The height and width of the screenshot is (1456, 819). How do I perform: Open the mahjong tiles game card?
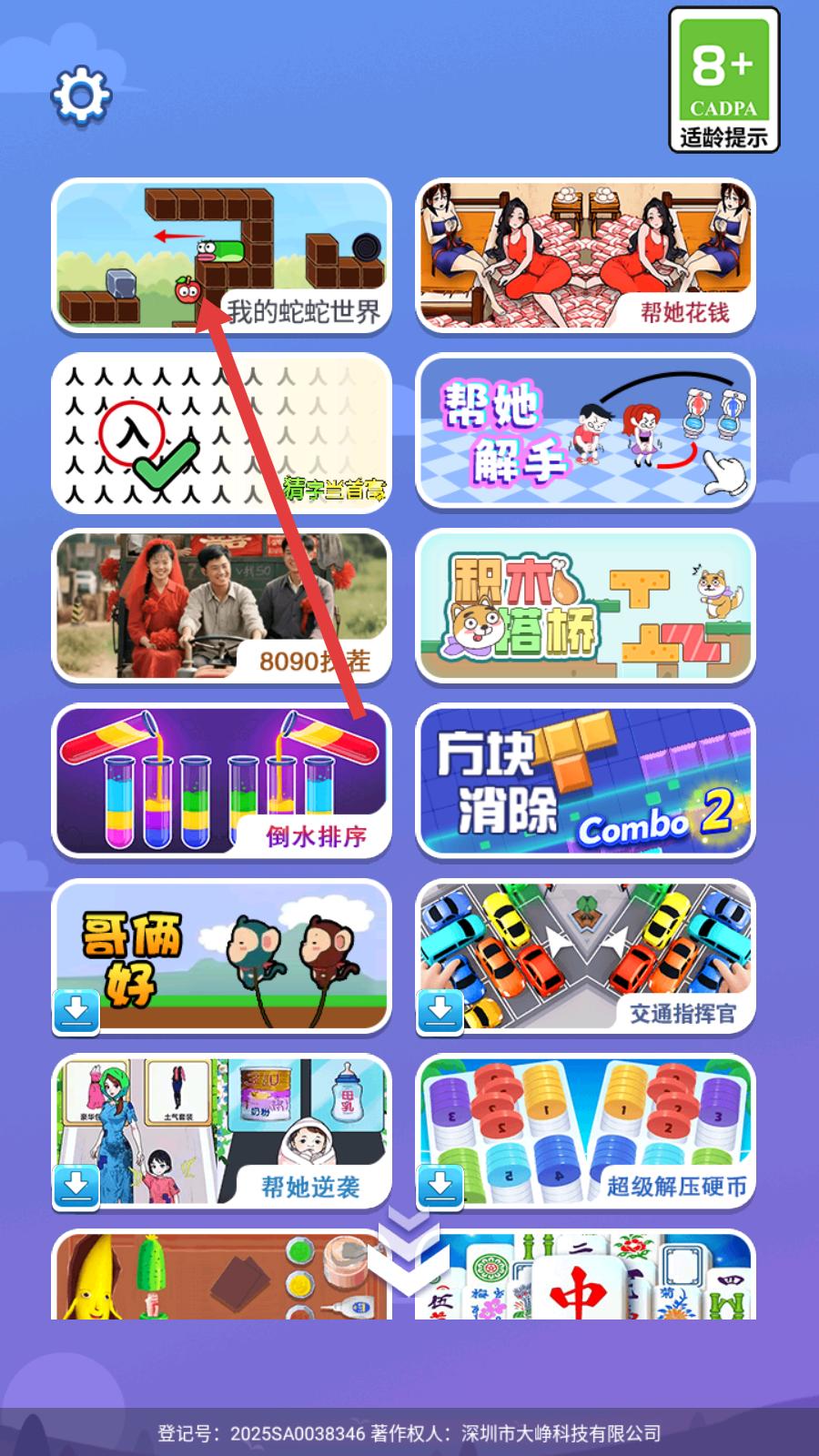coord(601,1279)
